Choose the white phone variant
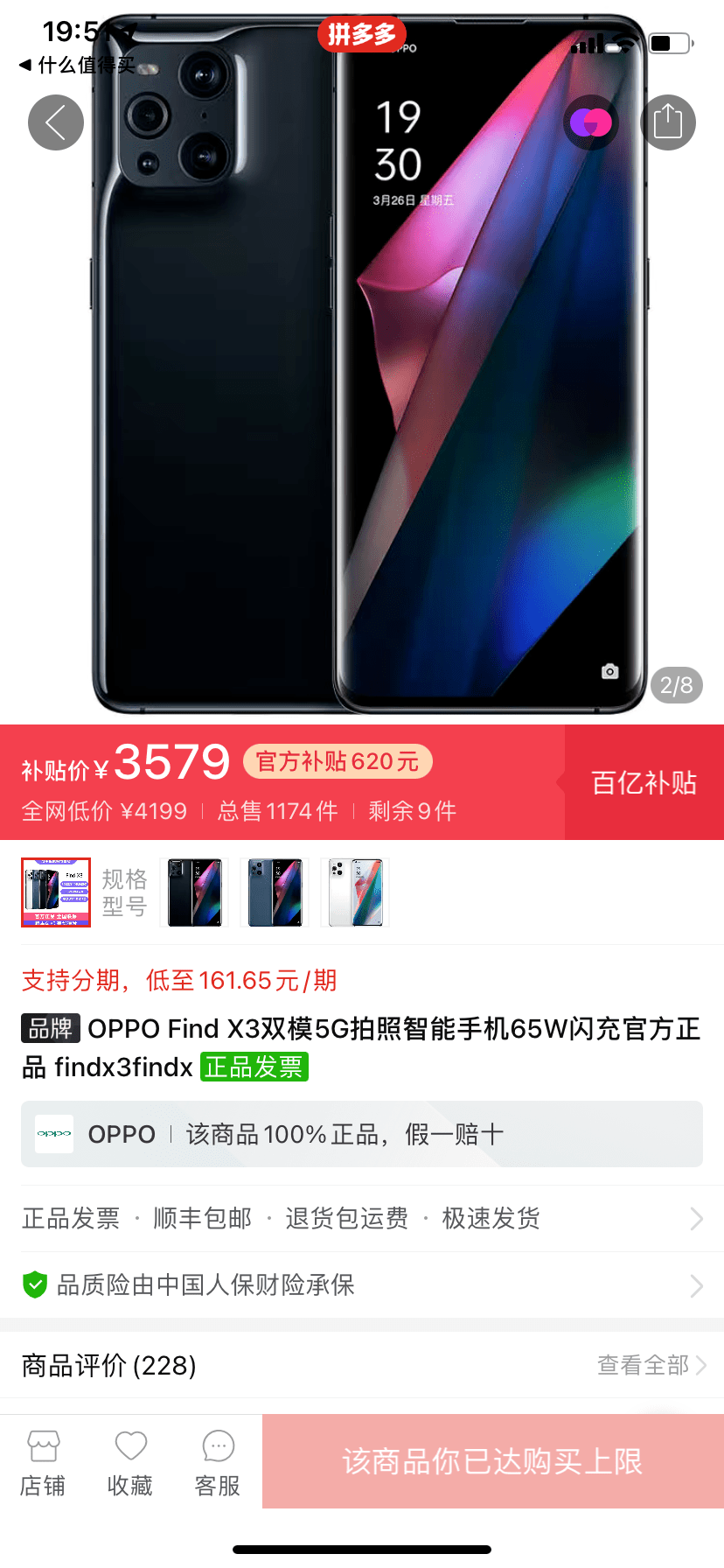Image resolution: width=724 pixels, height=1568 pixels. click(356, 892)
